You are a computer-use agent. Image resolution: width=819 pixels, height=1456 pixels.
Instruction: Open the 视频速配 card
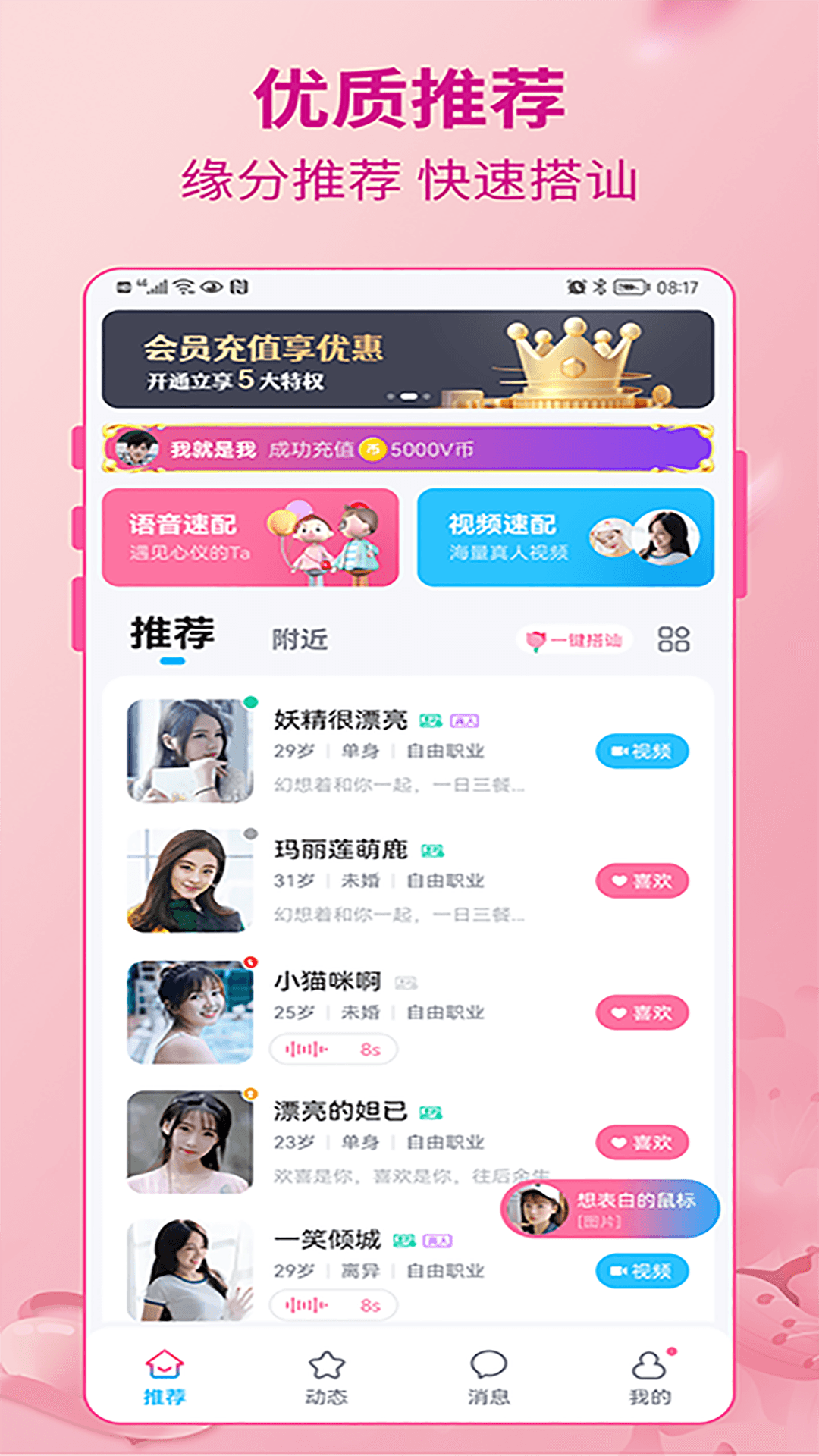point(564,538)
